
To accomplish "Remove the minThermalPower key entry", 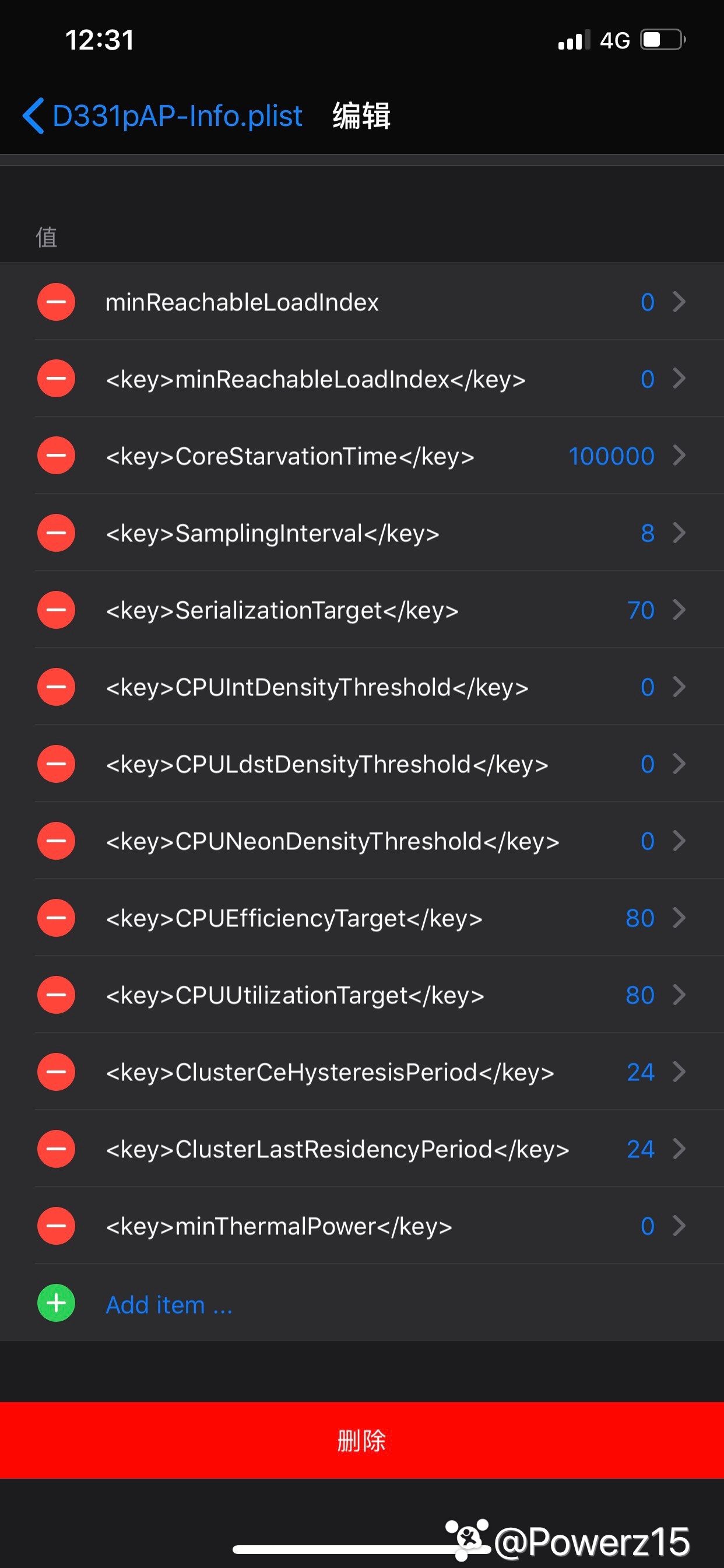I will click(x=56, y=1226).
